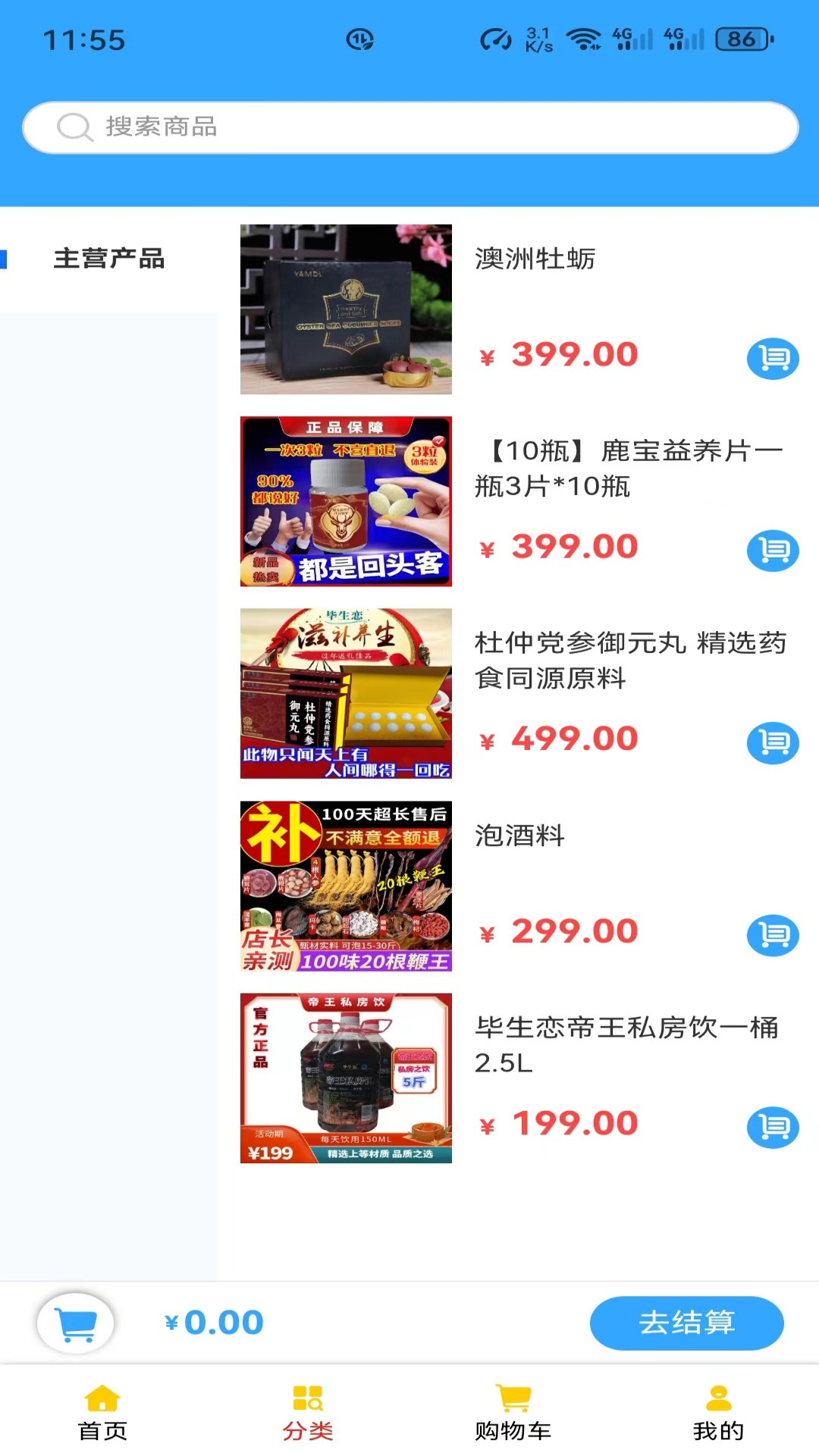Add 鹿宝益养片 to the cart
819x1456 pixels.
coord(773,550)
